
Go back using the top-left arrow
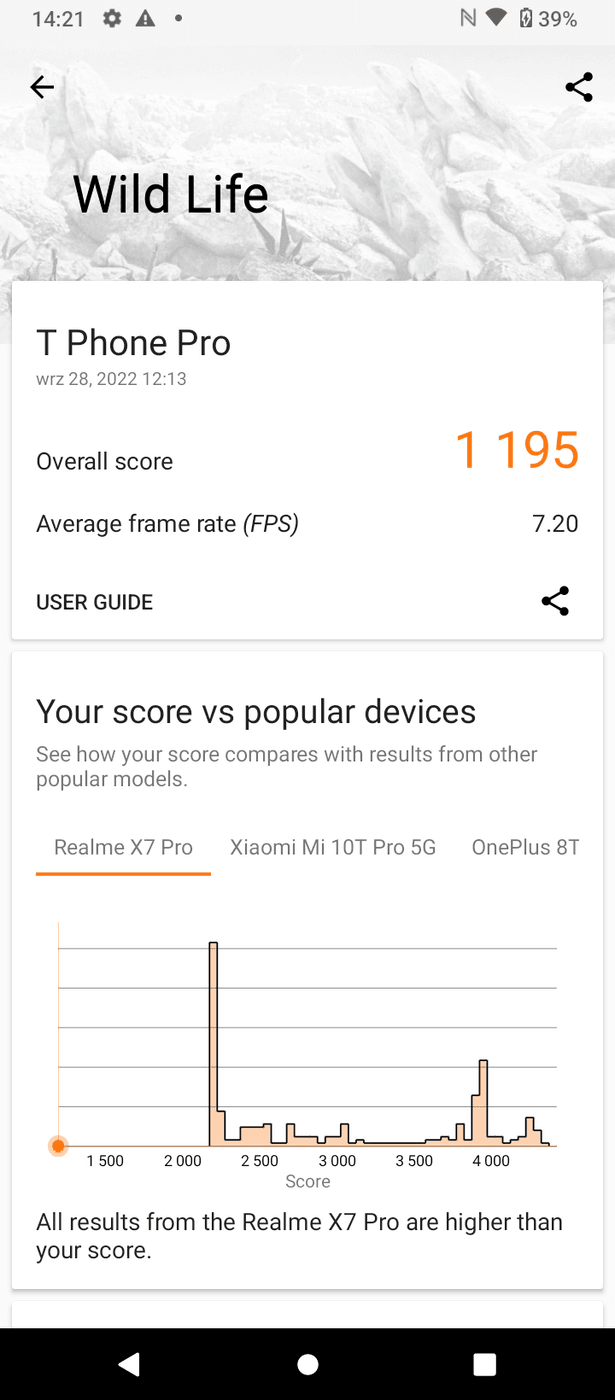(x=42, y=88)
